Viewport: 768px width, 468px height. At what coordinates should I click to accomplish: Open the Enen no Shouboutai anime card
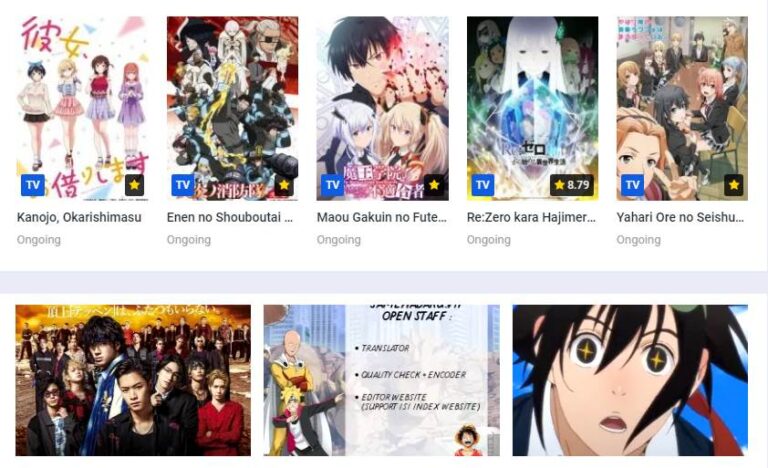pyautogui.click(x=232, y=108)
